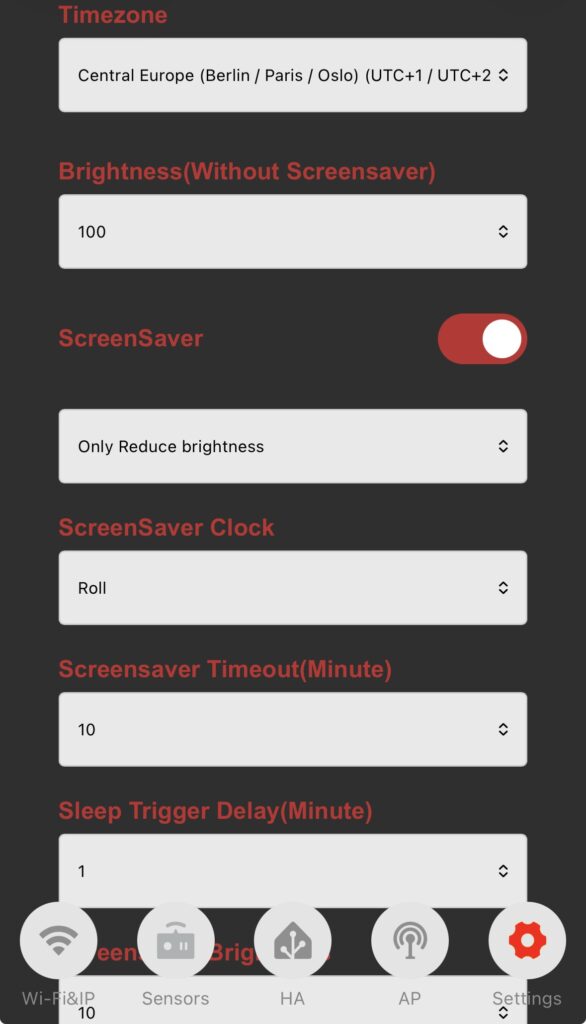Adjust the Sleep Trigger Delay value

click(293, 871)
